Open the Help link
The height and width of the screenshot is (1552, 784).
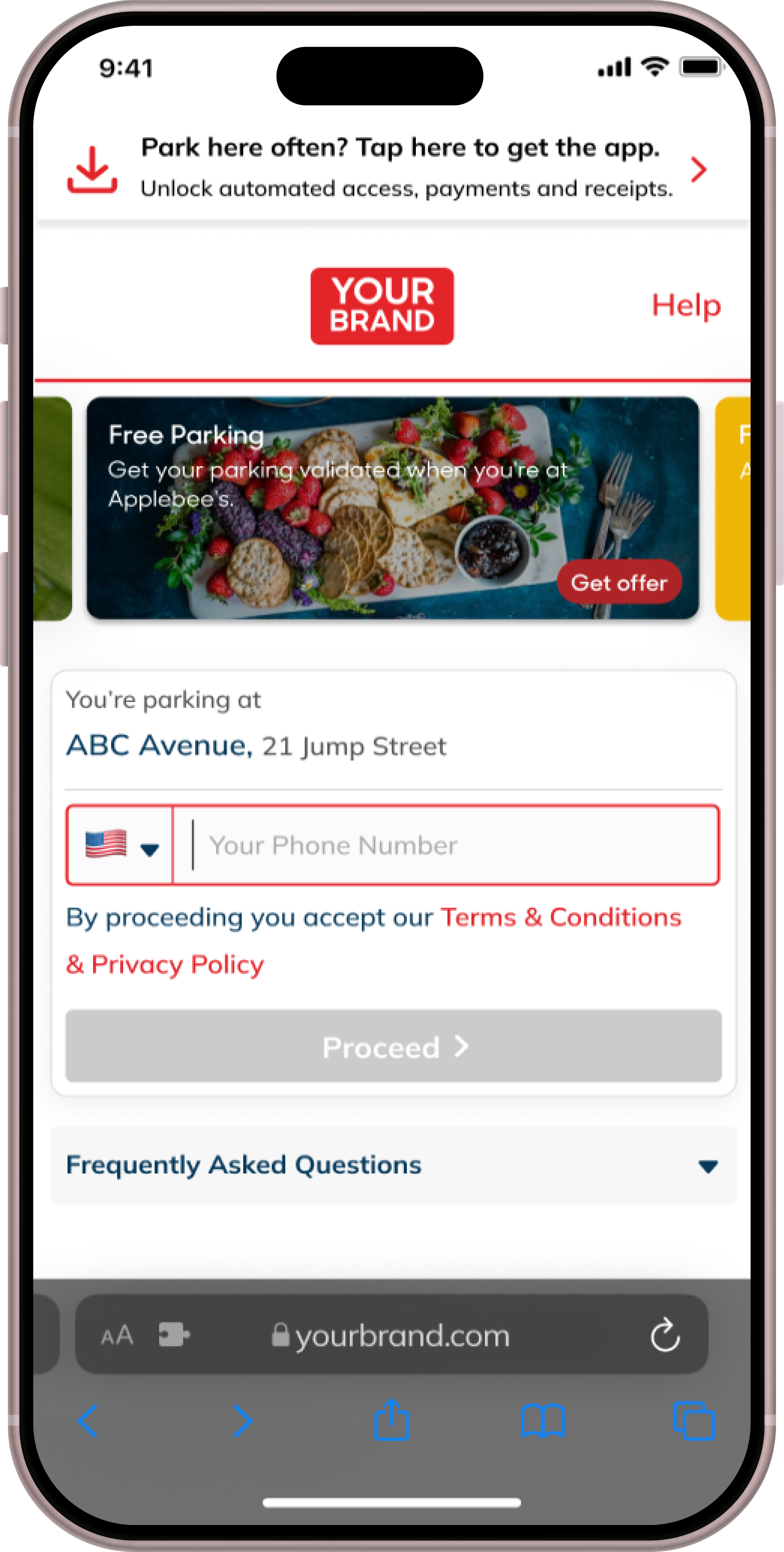click(686, 305)
